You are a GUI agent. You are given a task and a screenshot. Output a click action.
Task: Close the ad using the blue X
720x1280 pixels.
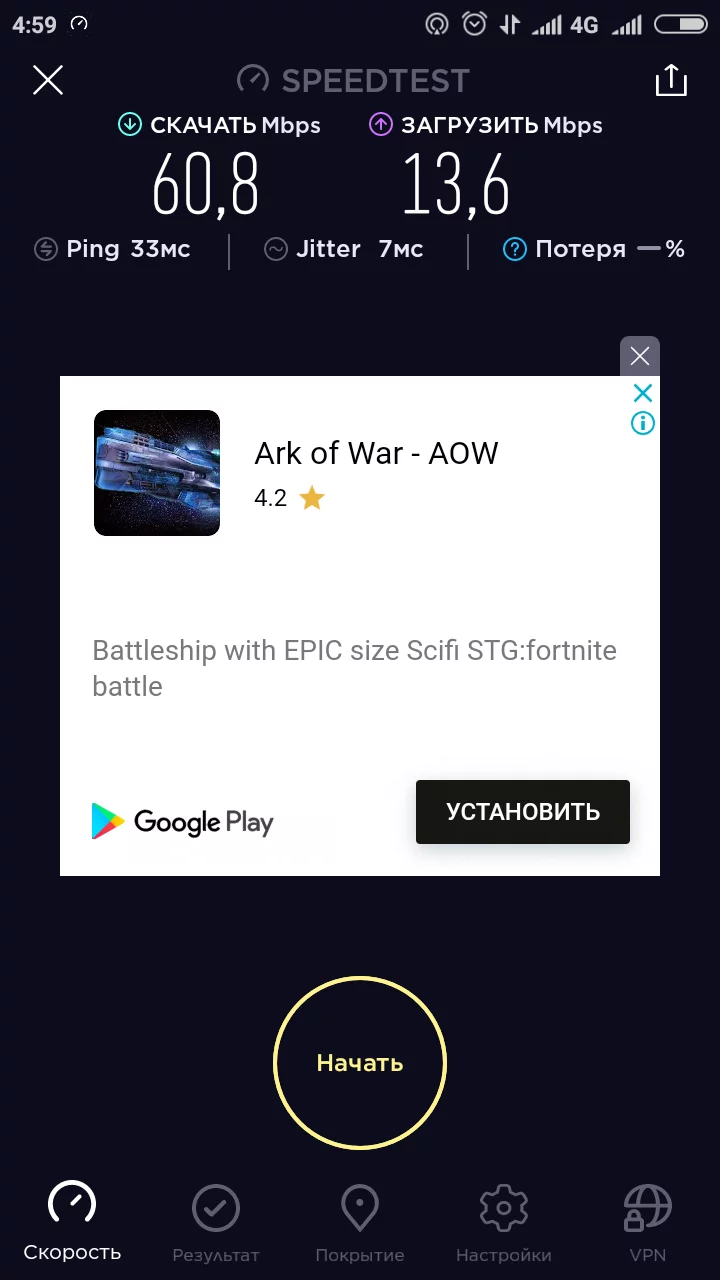(x=643, y=393)
